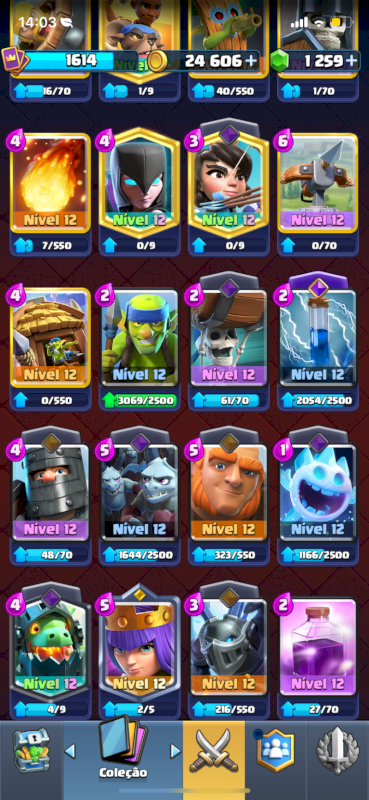The width and height of the screenshot is (369, 800).
Task: Open the Fireball card with 7/550
Action: click(51, 193)
